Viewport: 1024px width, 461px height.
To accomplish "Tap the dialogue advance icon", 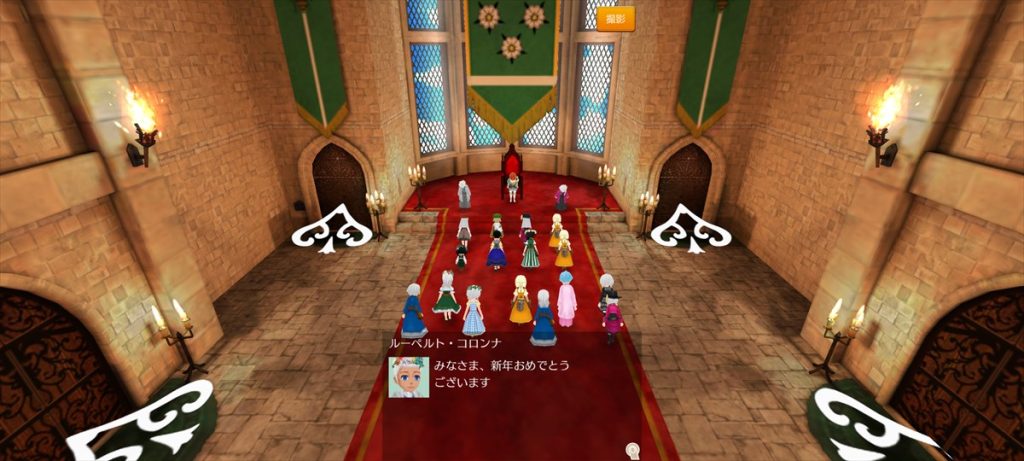I will (x=631, y=450).
